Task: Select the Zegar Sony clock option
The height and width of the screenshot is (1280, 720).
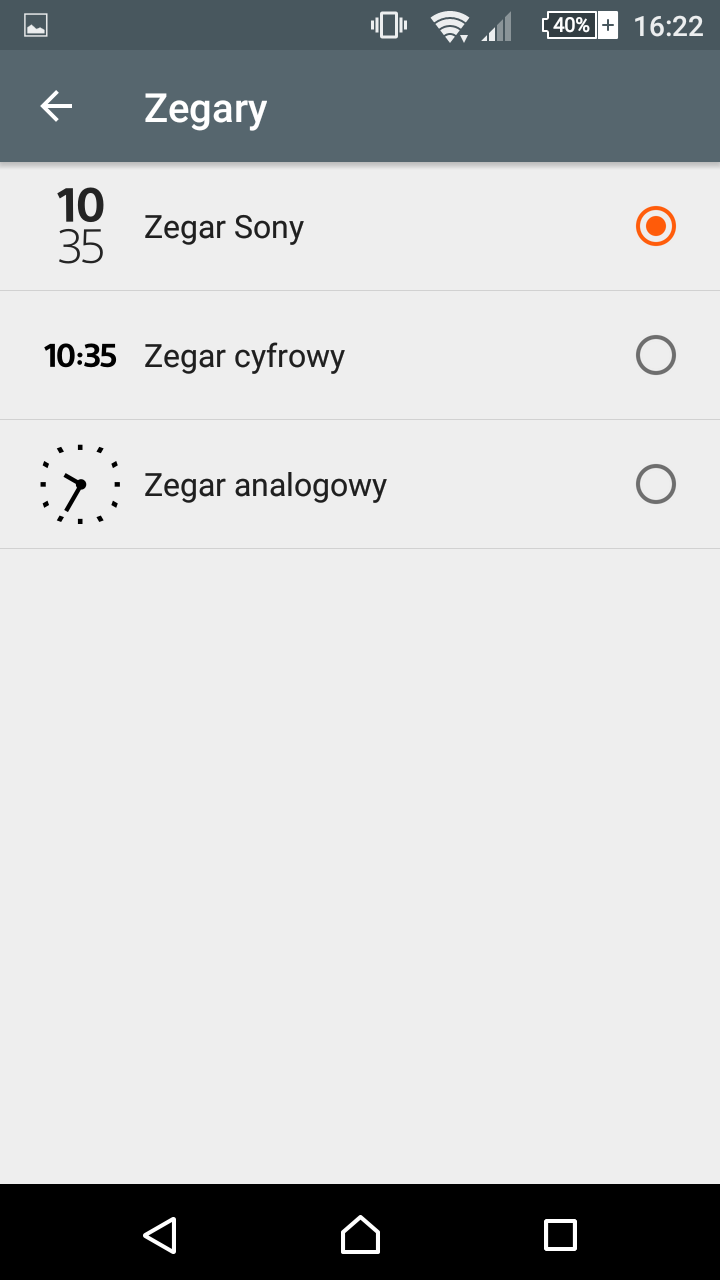Action: (x=655, y=227)
